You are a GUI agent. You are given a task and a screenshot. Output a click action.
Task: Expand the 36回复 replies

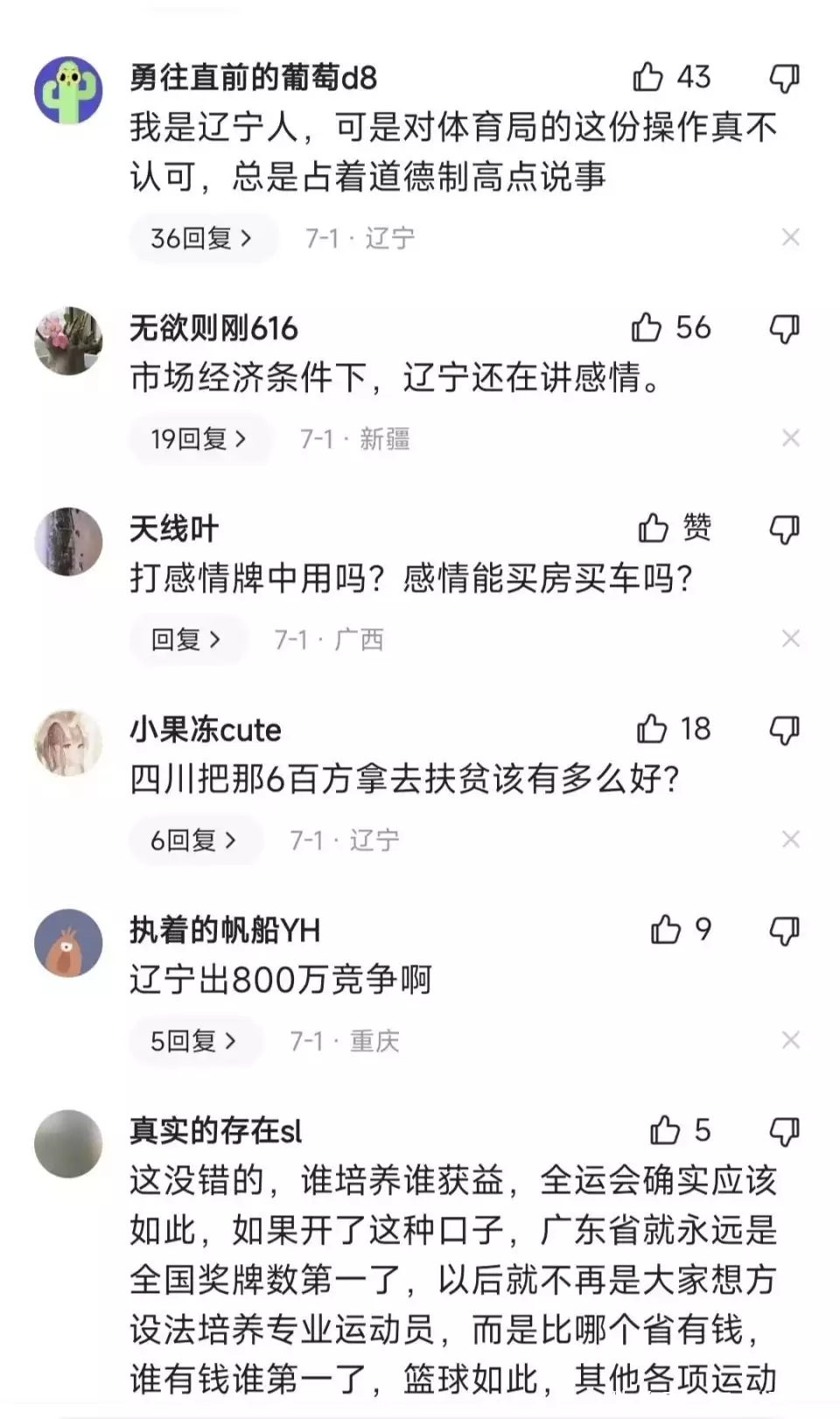(202, 238)
